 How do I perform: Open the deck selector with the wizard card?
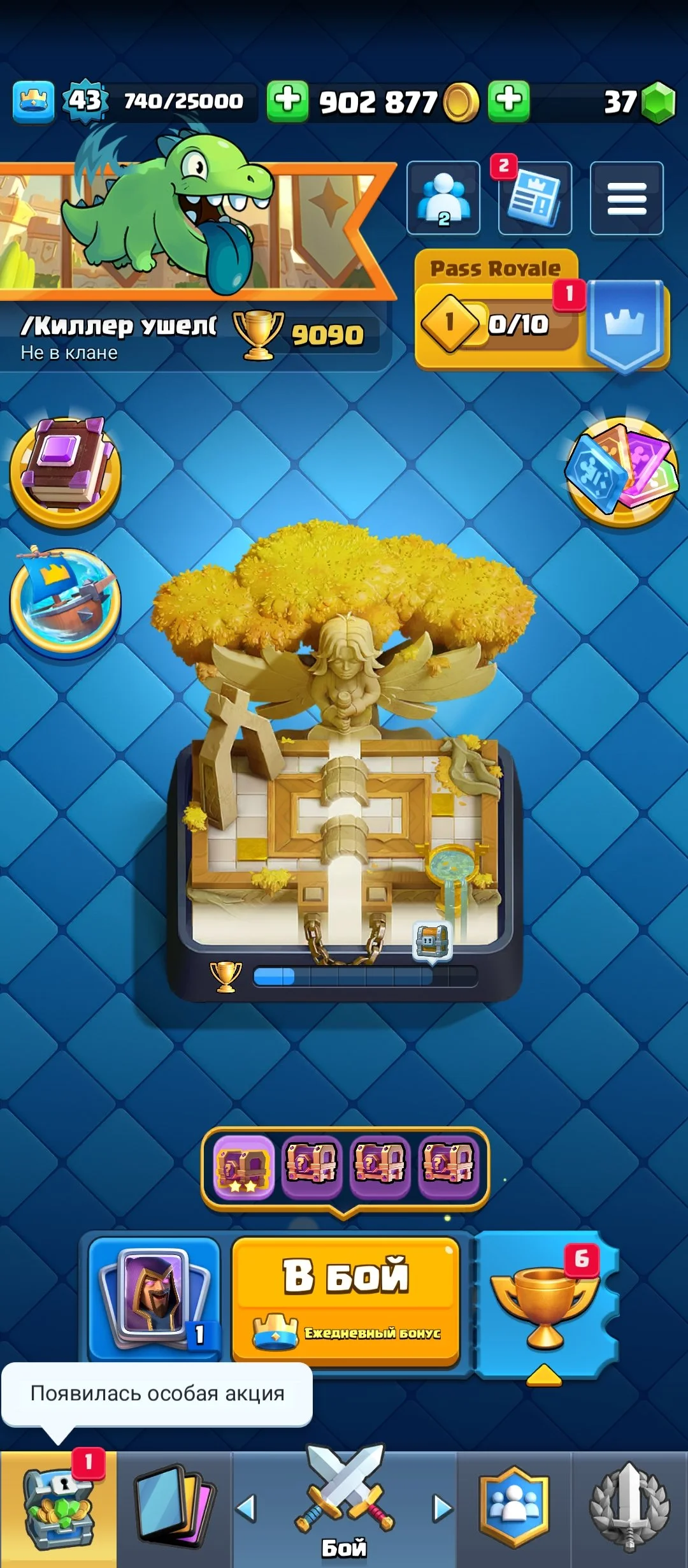point(155,1300)
